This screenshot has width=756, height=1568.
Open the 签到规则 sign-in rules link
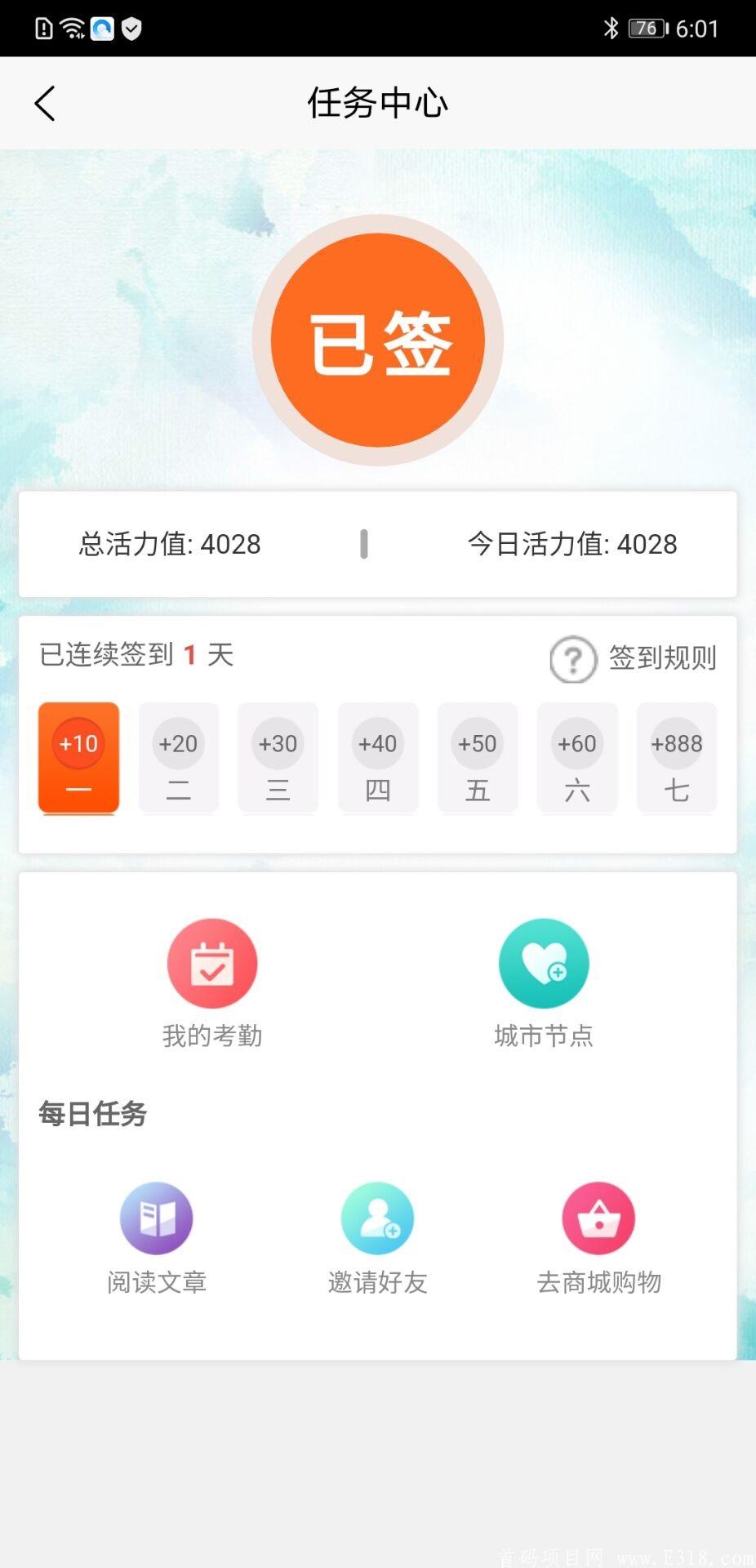pyautogui.click(x=663, y=657)
